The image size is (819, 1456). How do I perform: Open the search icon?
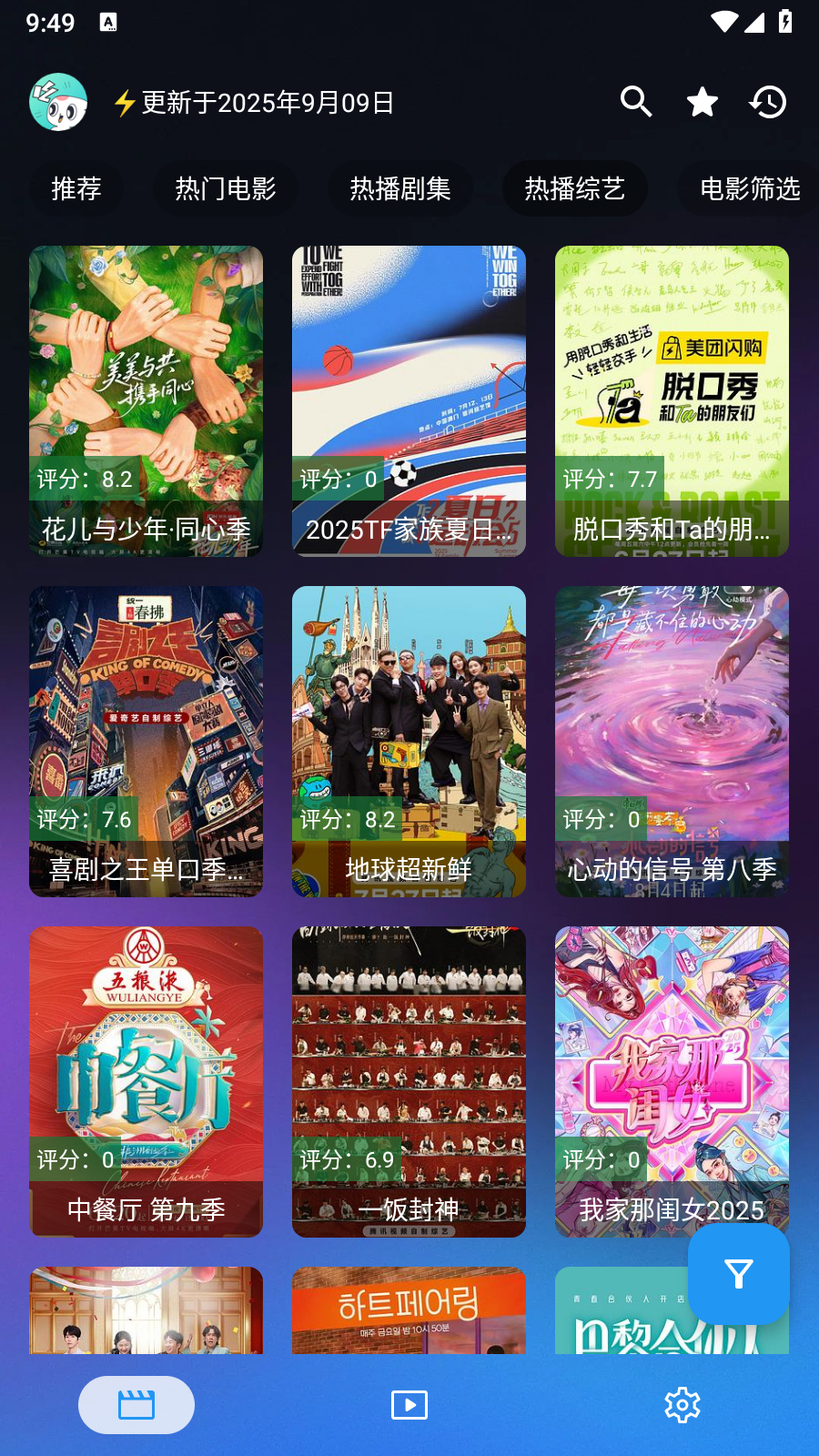(x=636, y=103)
